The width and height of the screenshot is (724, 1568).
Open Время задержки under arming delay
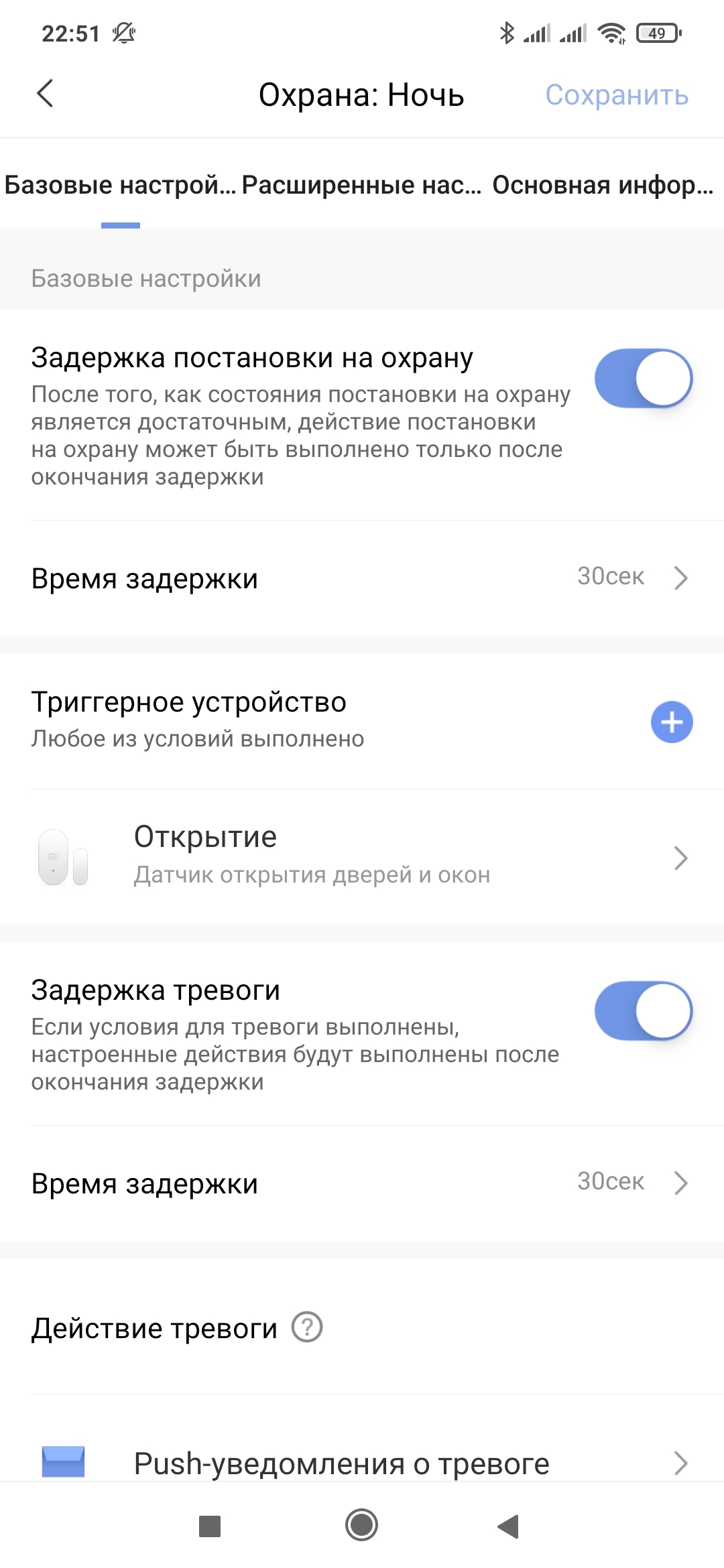pyautogui.click(x=362, y=578)
